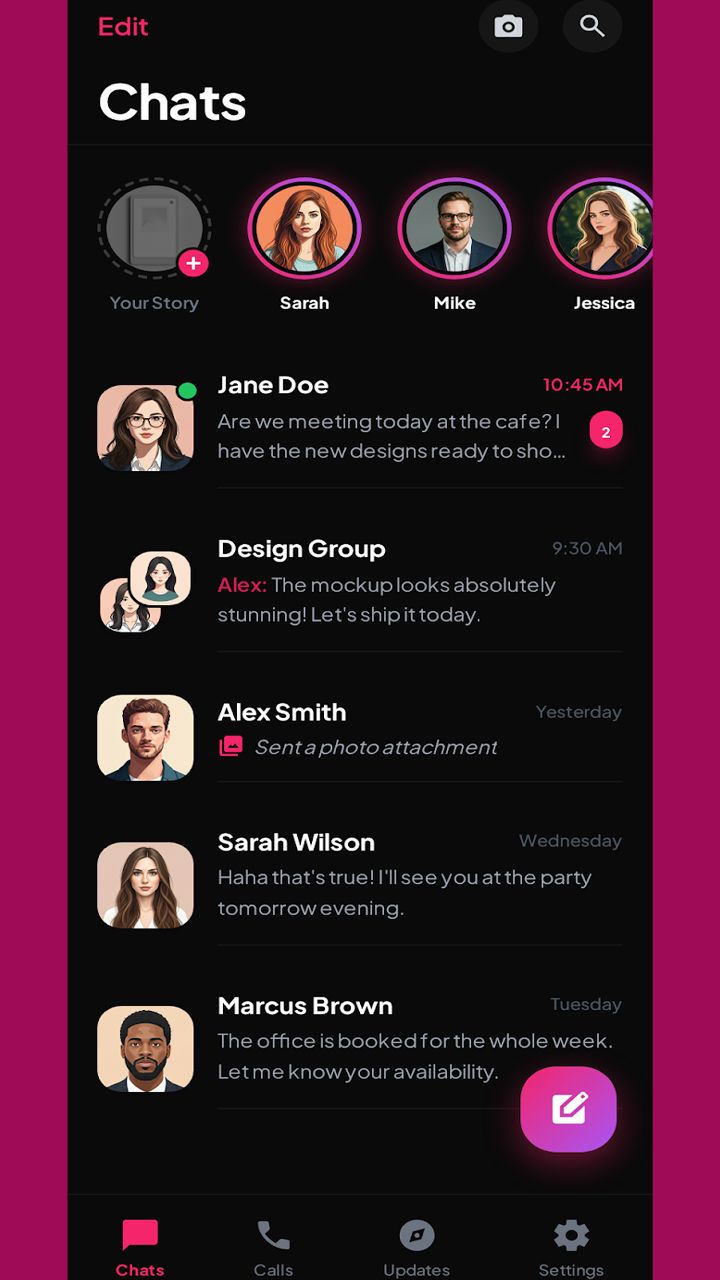Viewport: 720px width, 1280px height.
Task: Go to the Settings tab
Action: [x=571, y=1247]
